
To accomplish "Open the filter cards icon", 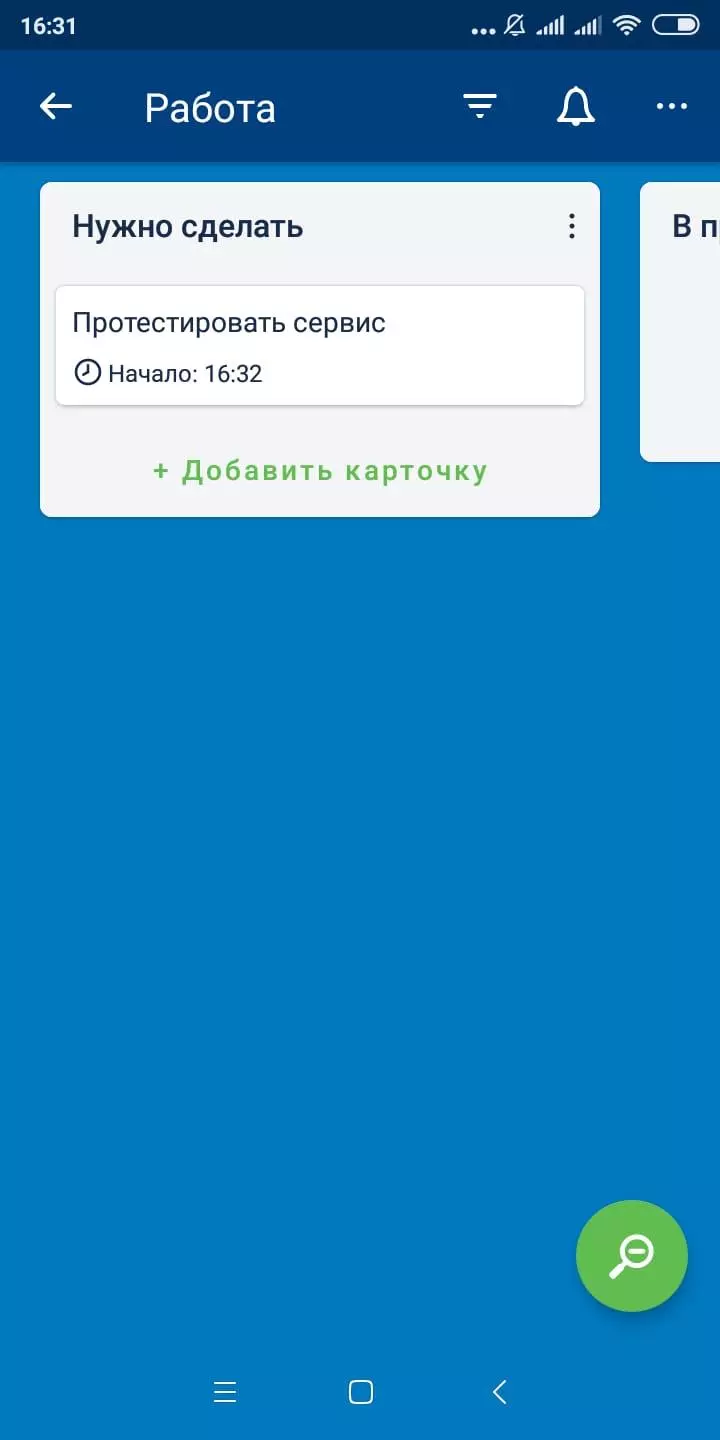I will tap(480, 107).
